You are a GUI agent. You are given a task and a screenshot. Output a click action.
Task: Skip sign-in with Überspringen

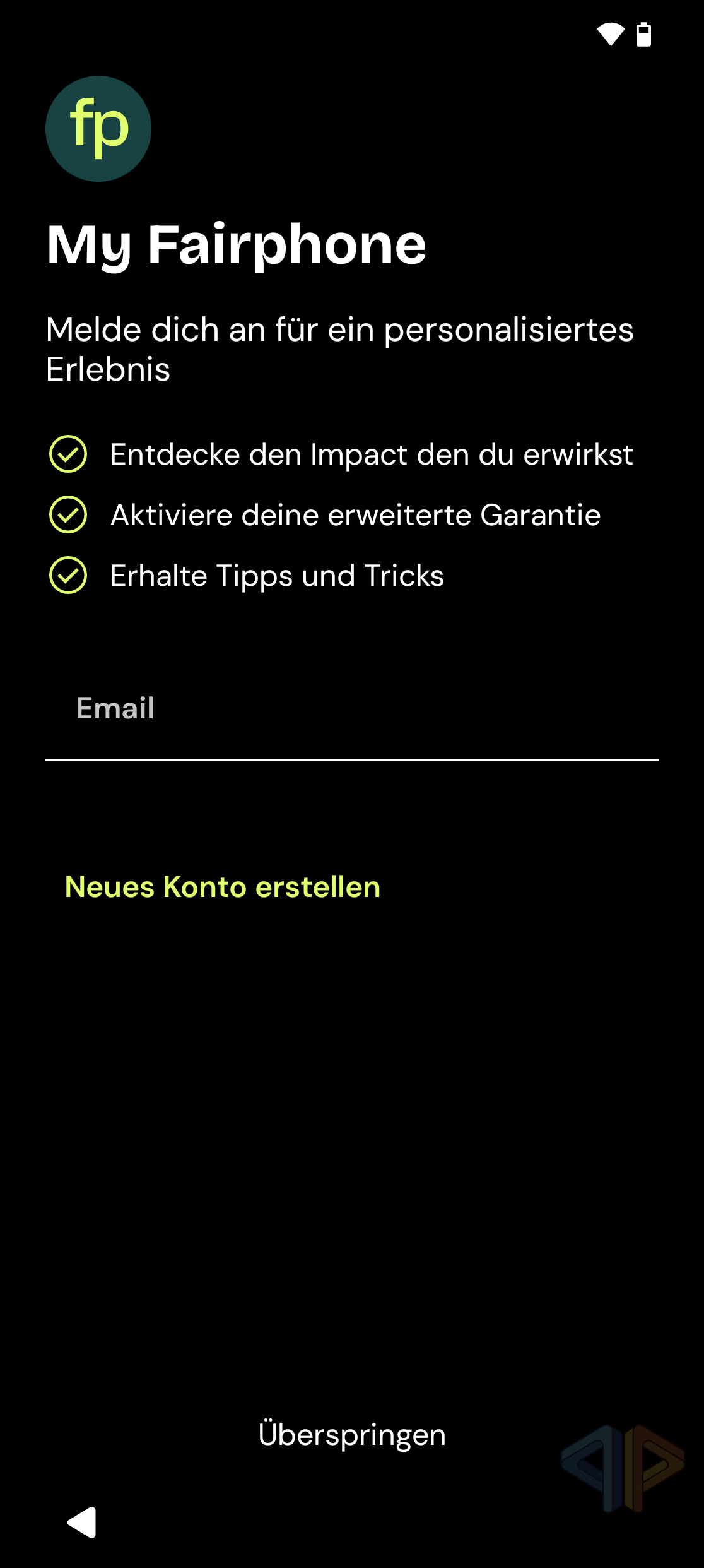(352, 1434)
